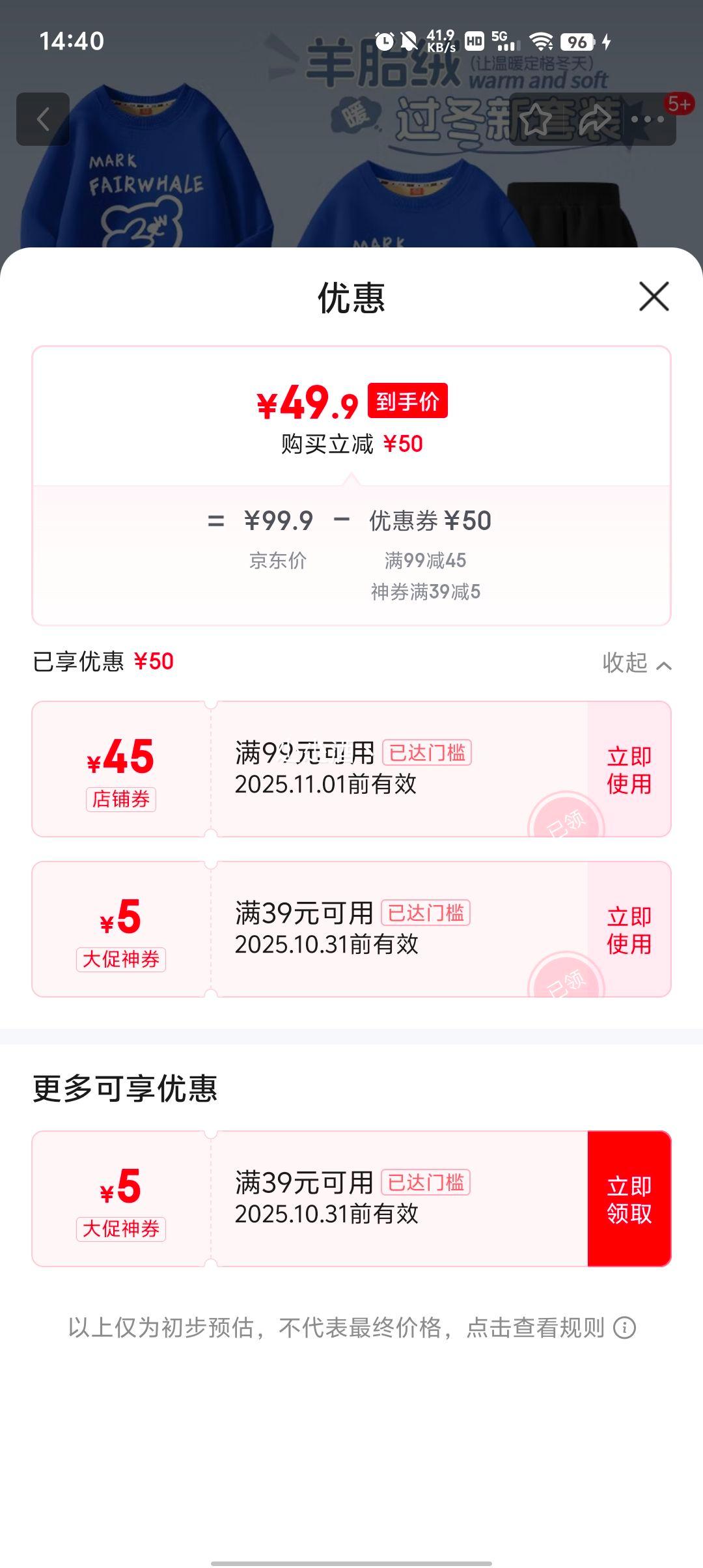Favorite this product with the star icon
Image resolution: width=703 pixels, height=1568 pixels.
pos(536,119)
